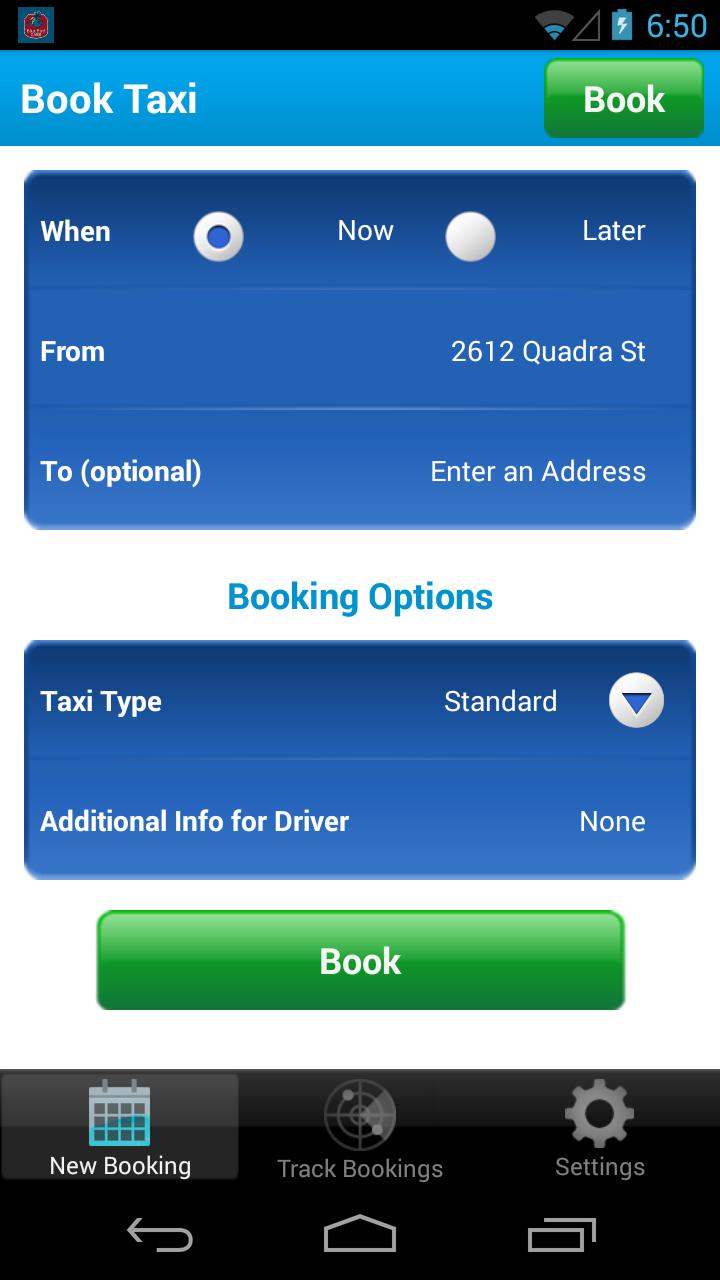
Task: Open the Taxi Type dropdown arrow
Action: (x=634, y=700)
